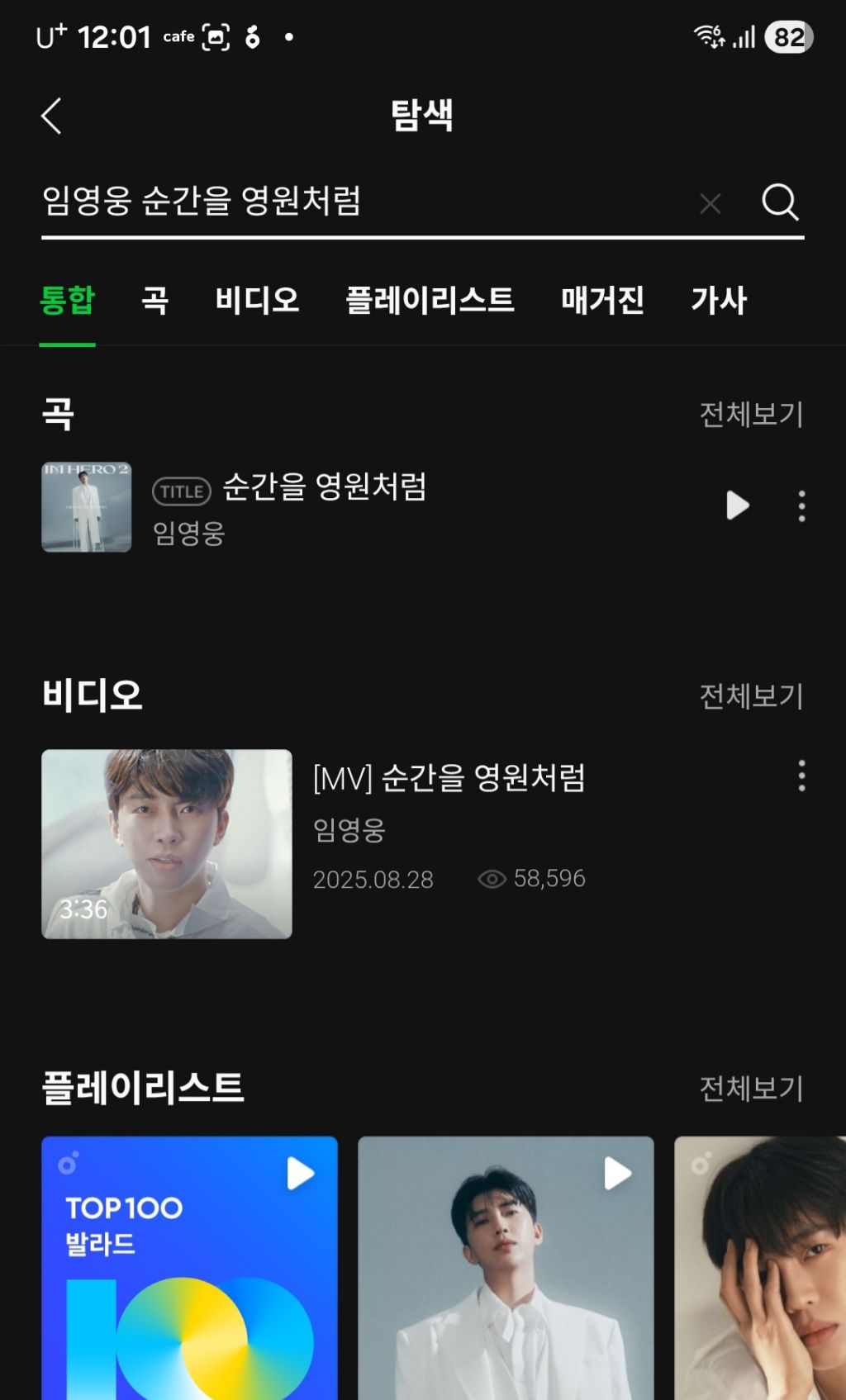This screenshot has height=1400, width=846.
Task: Switch to the 플레이리스트 tab
Action: coord(430,301)
